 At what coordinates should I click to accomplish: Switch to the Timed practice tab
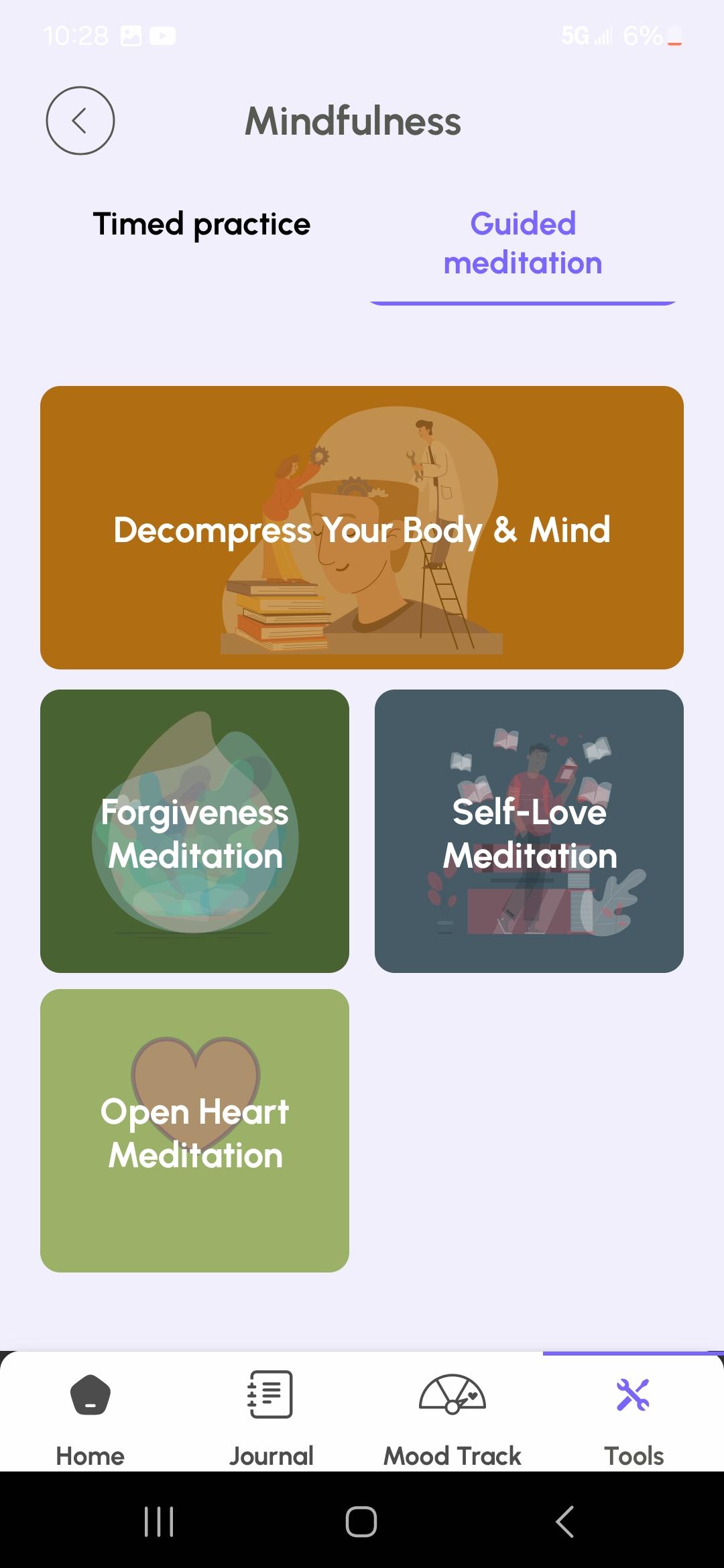tap(201, 224)
